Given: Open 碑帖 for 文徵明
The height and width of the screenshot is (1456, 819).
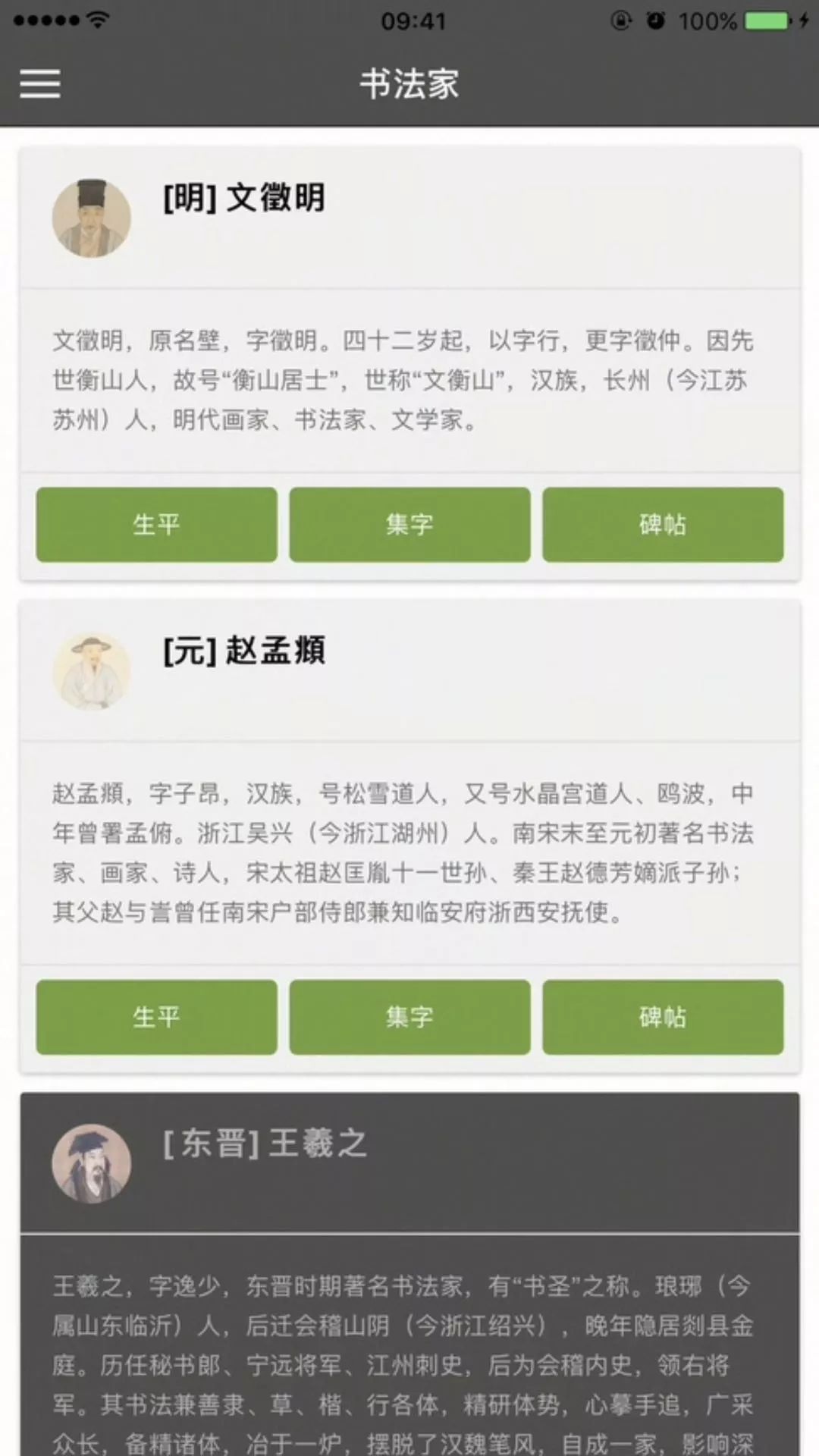Looking at the screenshot, I should point(663,525).
